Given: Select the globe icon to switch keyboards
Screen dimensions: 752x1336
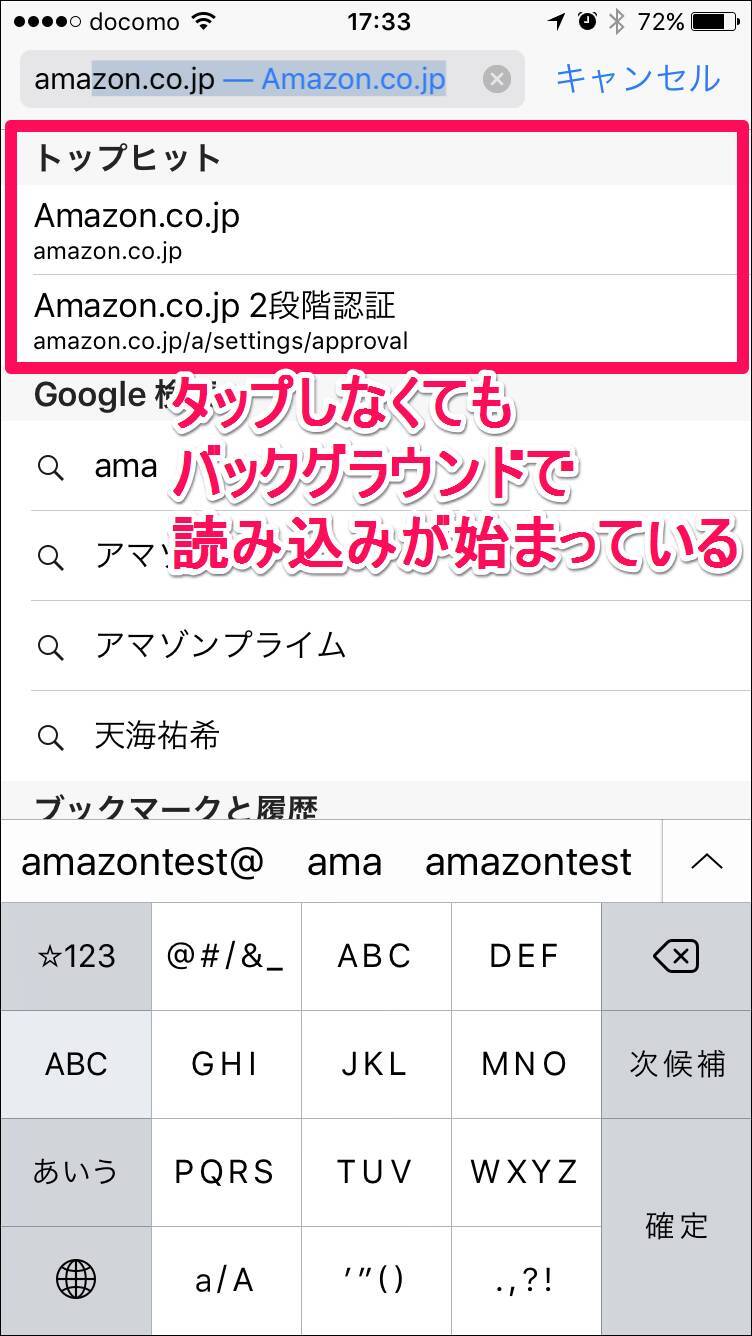Looking at the screenshot, I should point(75,1278).
